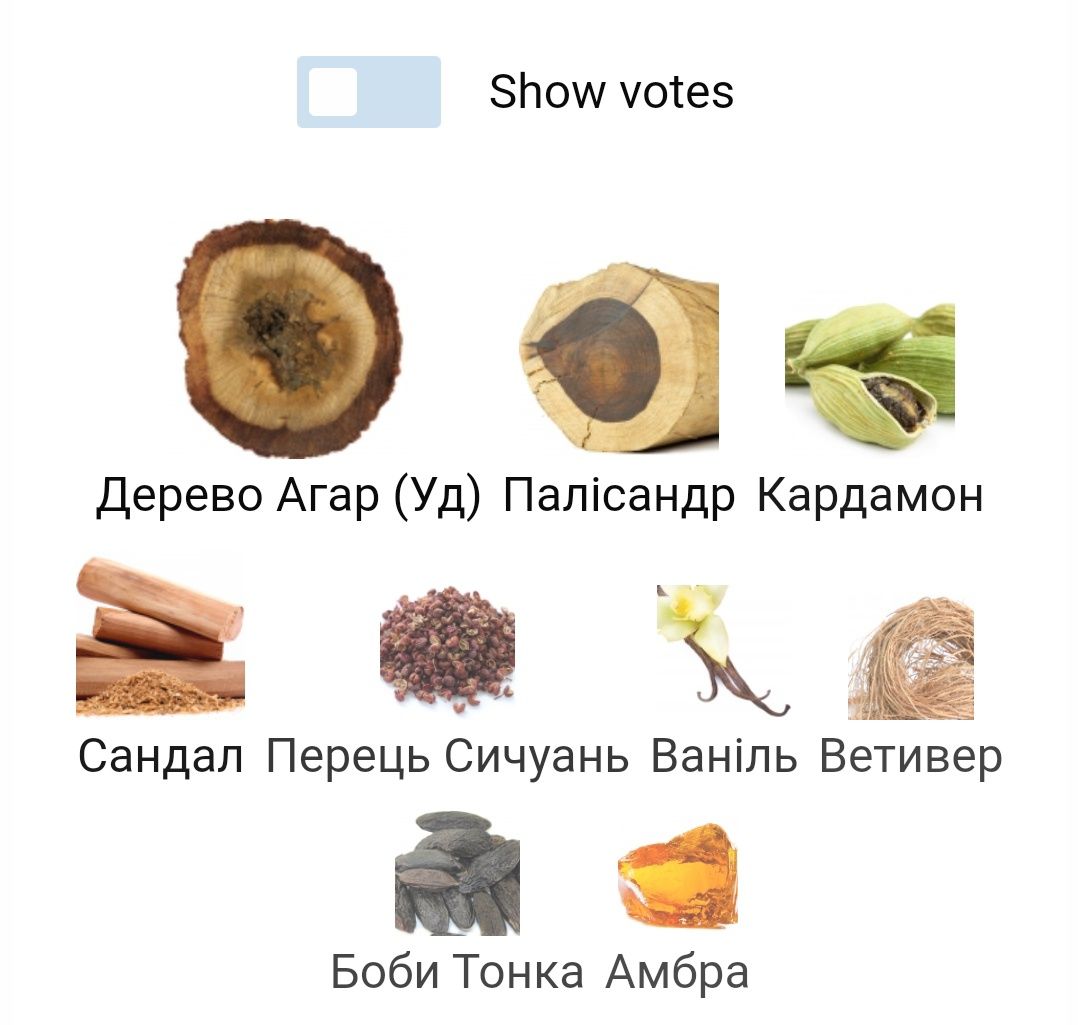
Task: Open the Боби Тонка note
Action: [457, 873]
